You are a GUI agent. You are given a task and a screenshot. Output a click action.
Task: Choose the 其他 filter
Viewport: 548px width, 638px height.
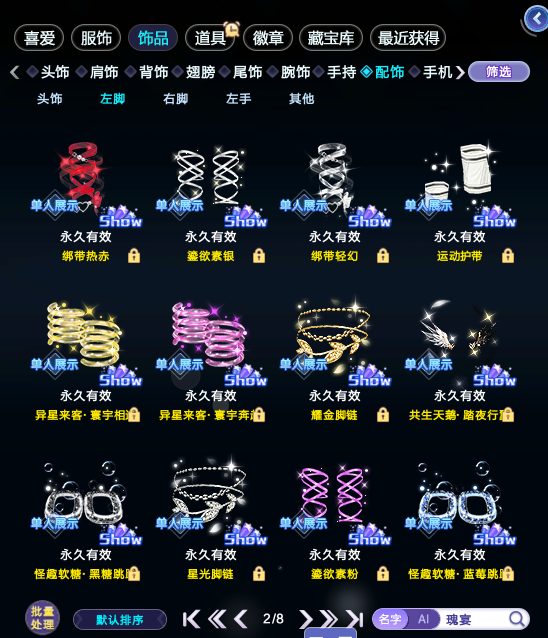click(x=301, y=98)
